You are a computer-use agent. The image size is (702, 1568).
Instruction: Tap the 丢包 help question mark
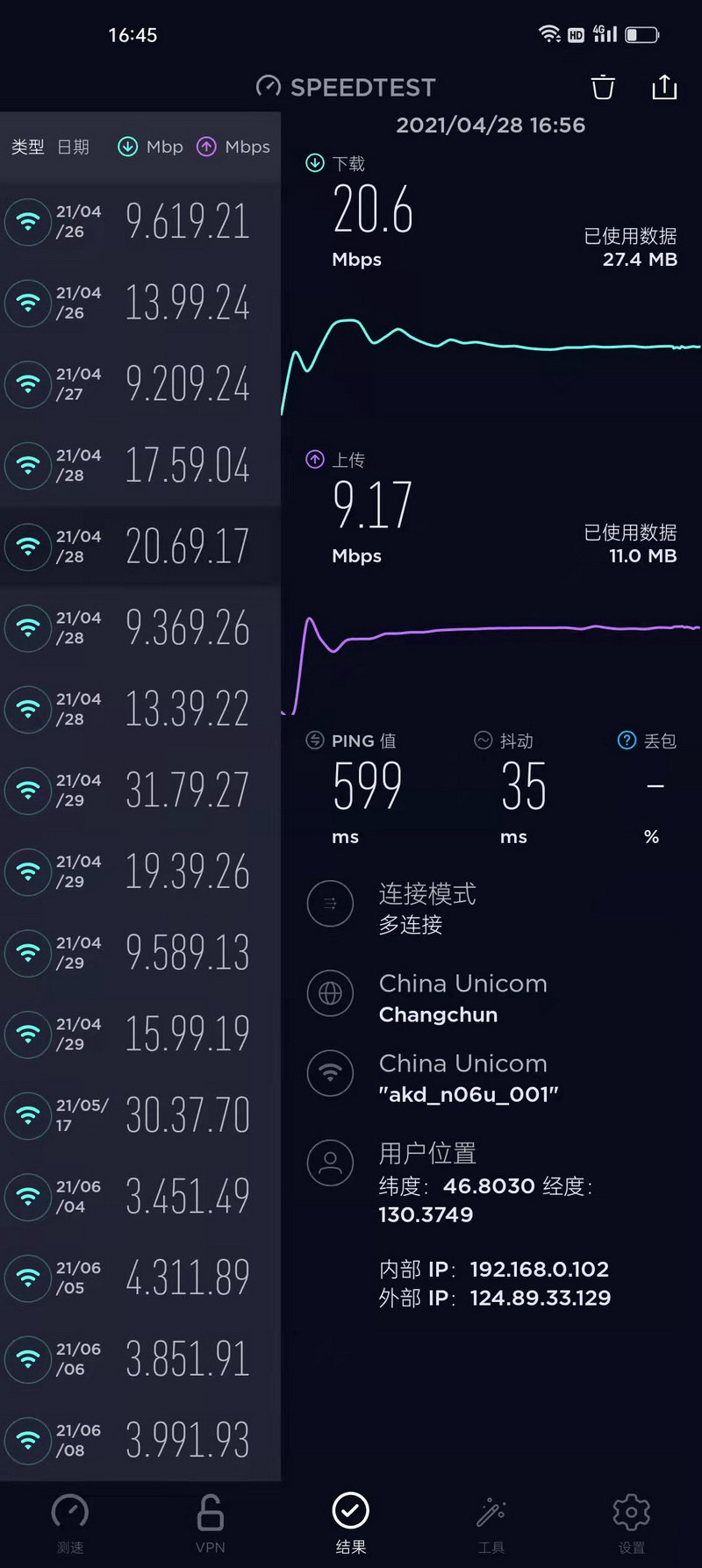click(627, 741)
